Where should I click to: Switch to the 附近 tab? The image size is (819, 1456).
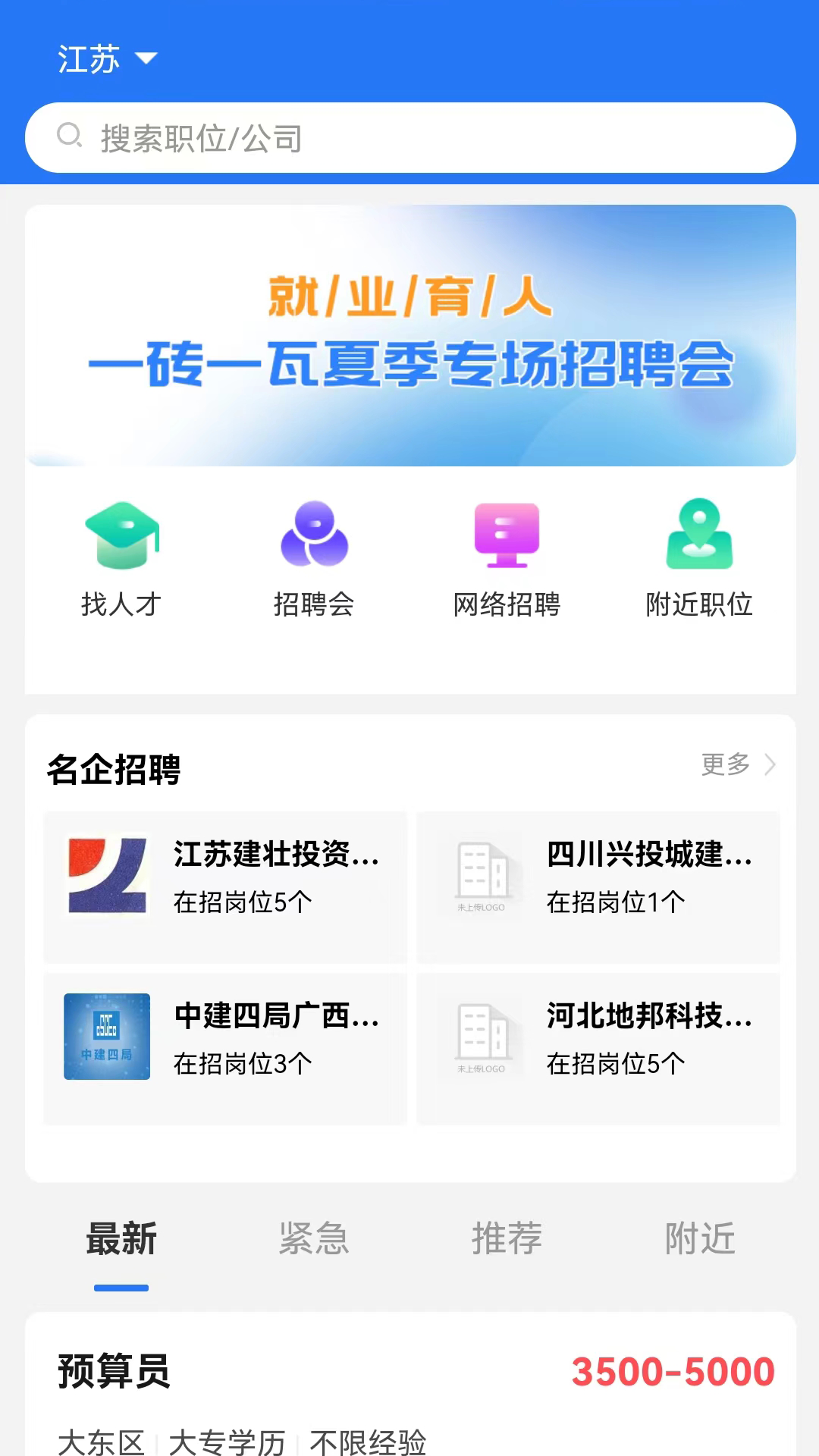click(x=699, y=1239)
